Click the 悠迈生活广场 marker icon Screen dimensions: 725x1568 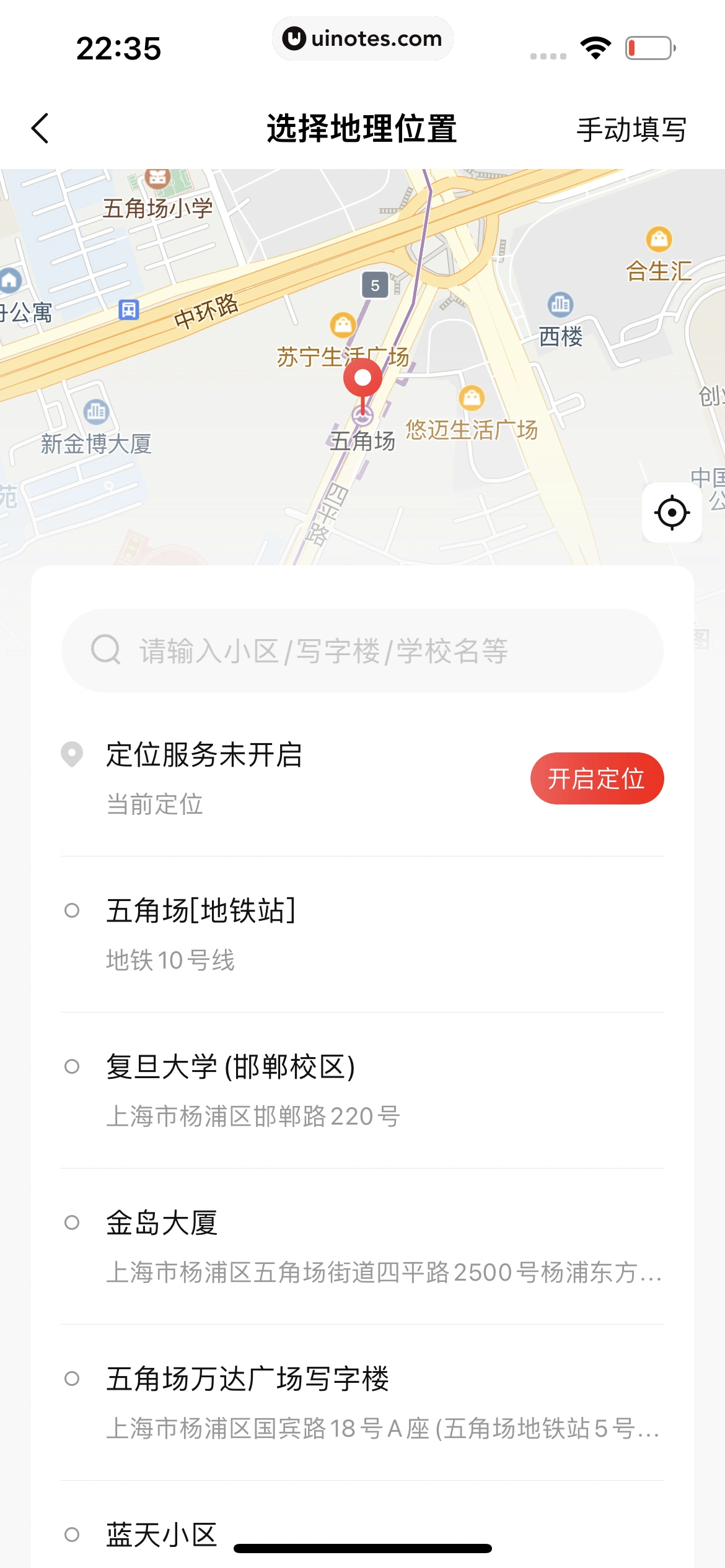[471, 398]
